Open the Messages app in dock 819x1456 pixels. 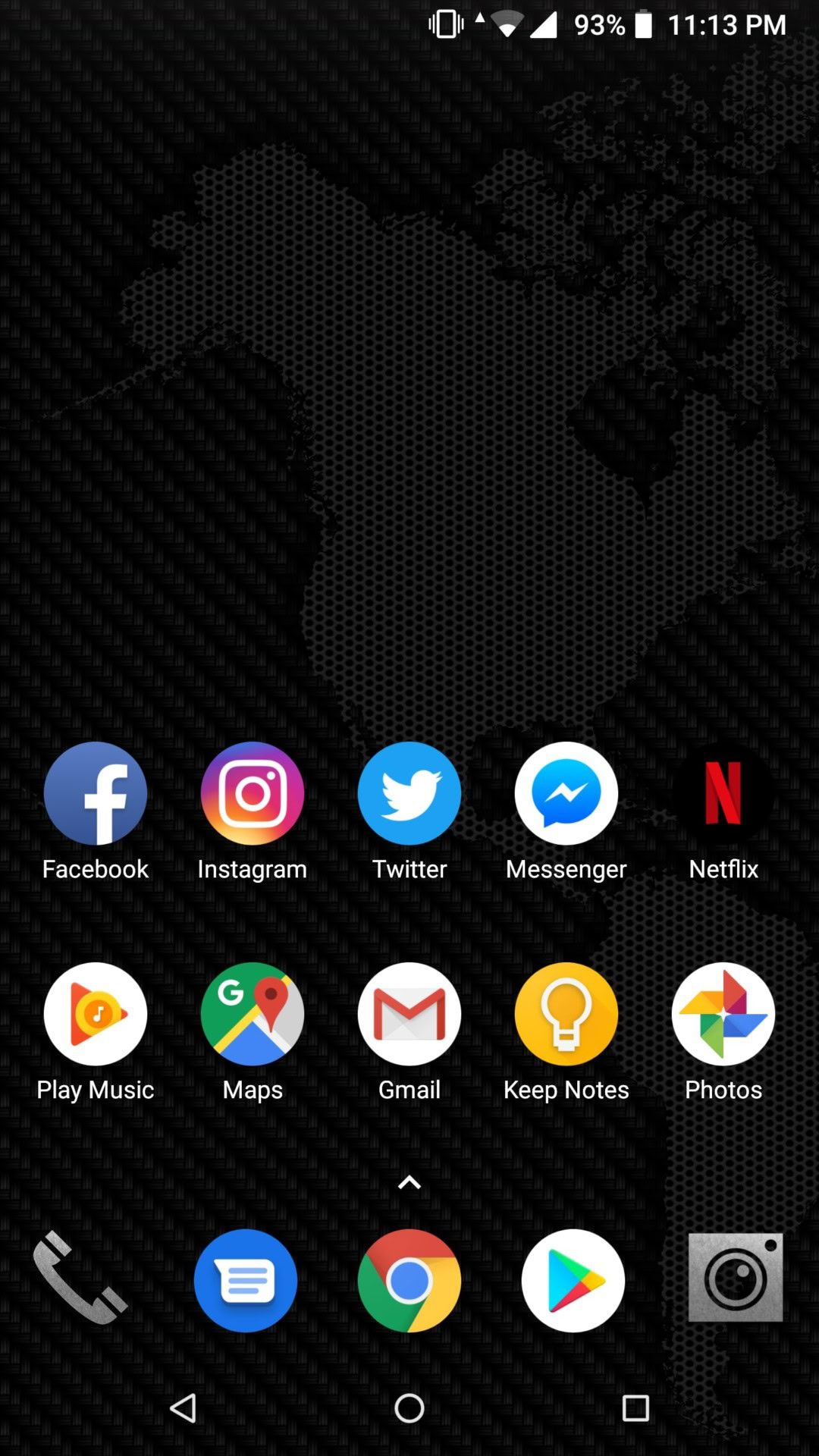coord(246,1280)
